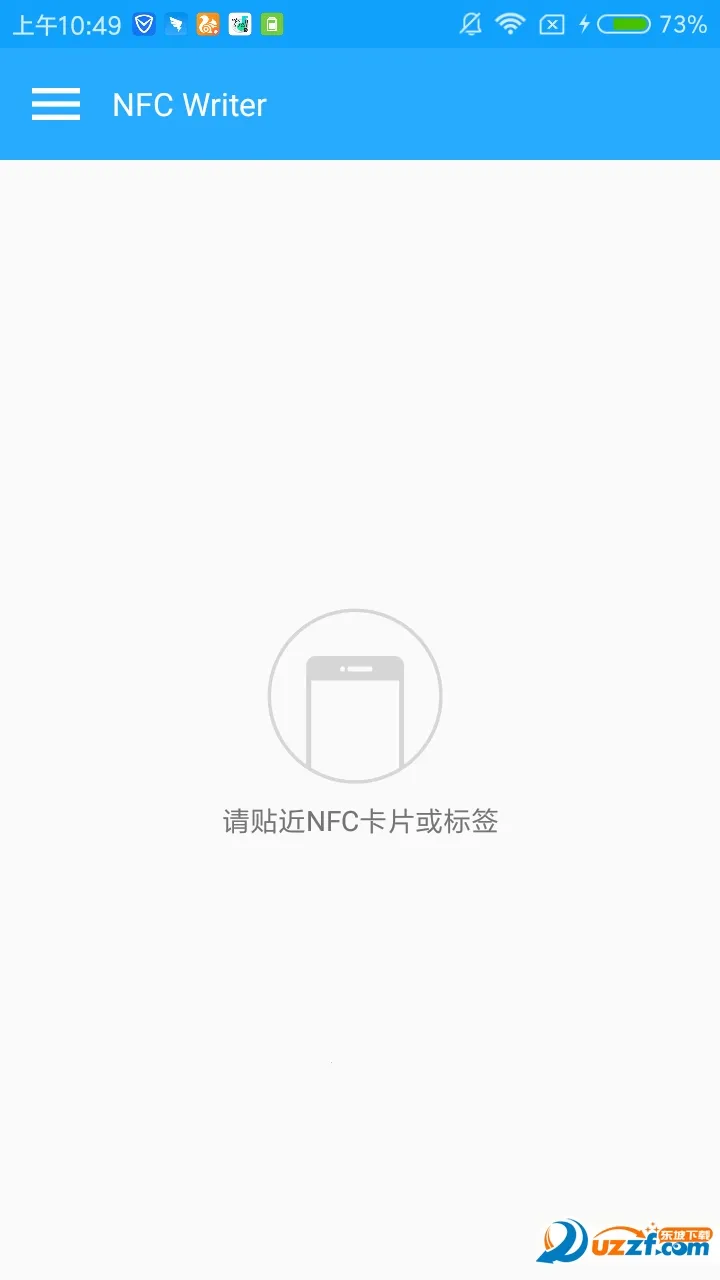Image resolution: width=720 pixels, height=1280 pixels.
Task: Tap the 请贴近NFC卡片或标签 prompt text
Action: 360,820
